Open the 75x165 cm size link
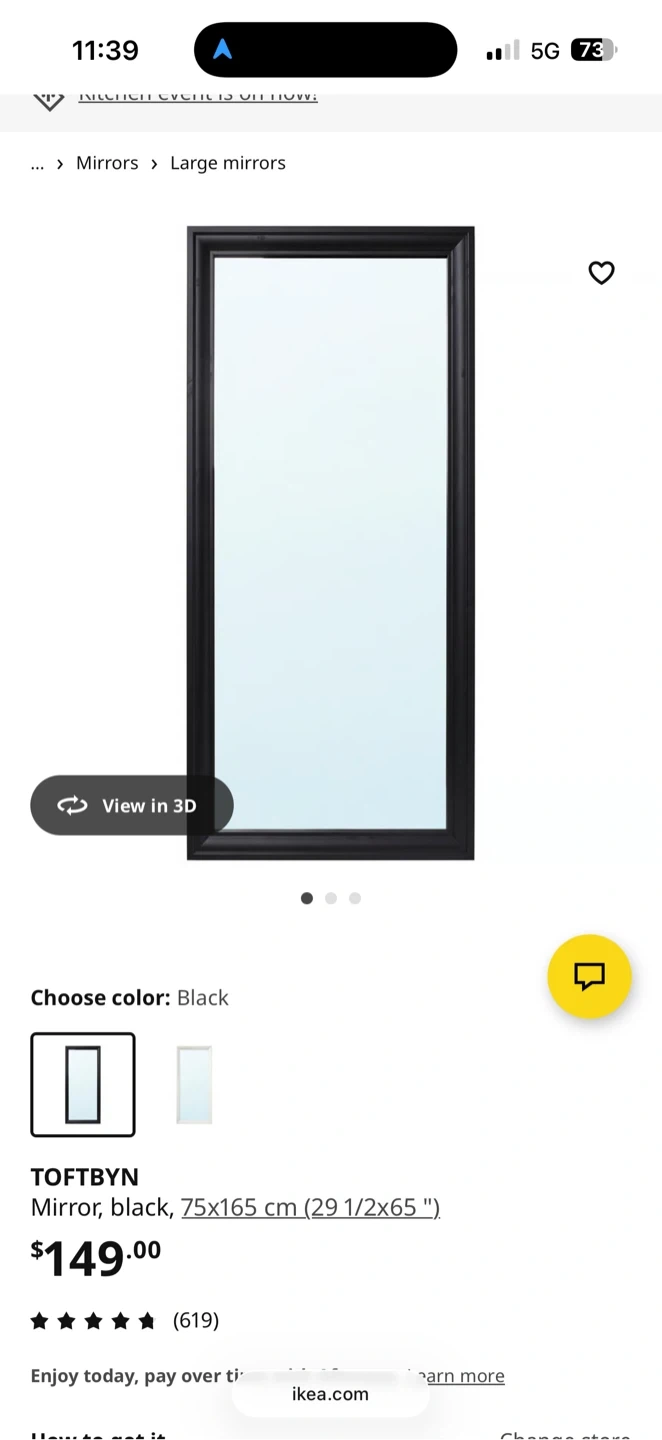The height and width of the screenshot is (1440, 662). tap(310, 1207)
